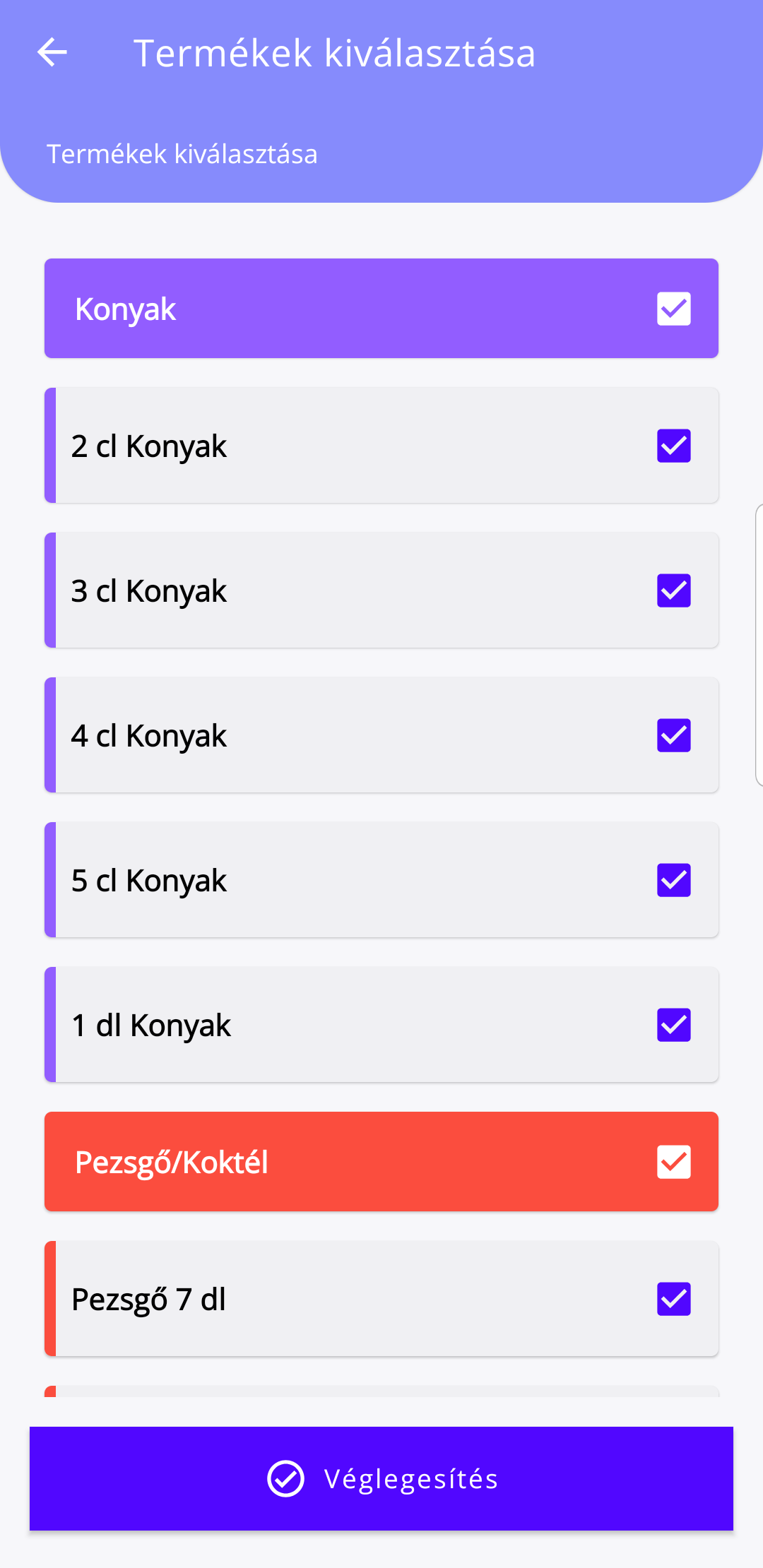This screenshot has width=763, height=1568.
Task: Tap the 2 cl Konyak row label
Action: 149,445
